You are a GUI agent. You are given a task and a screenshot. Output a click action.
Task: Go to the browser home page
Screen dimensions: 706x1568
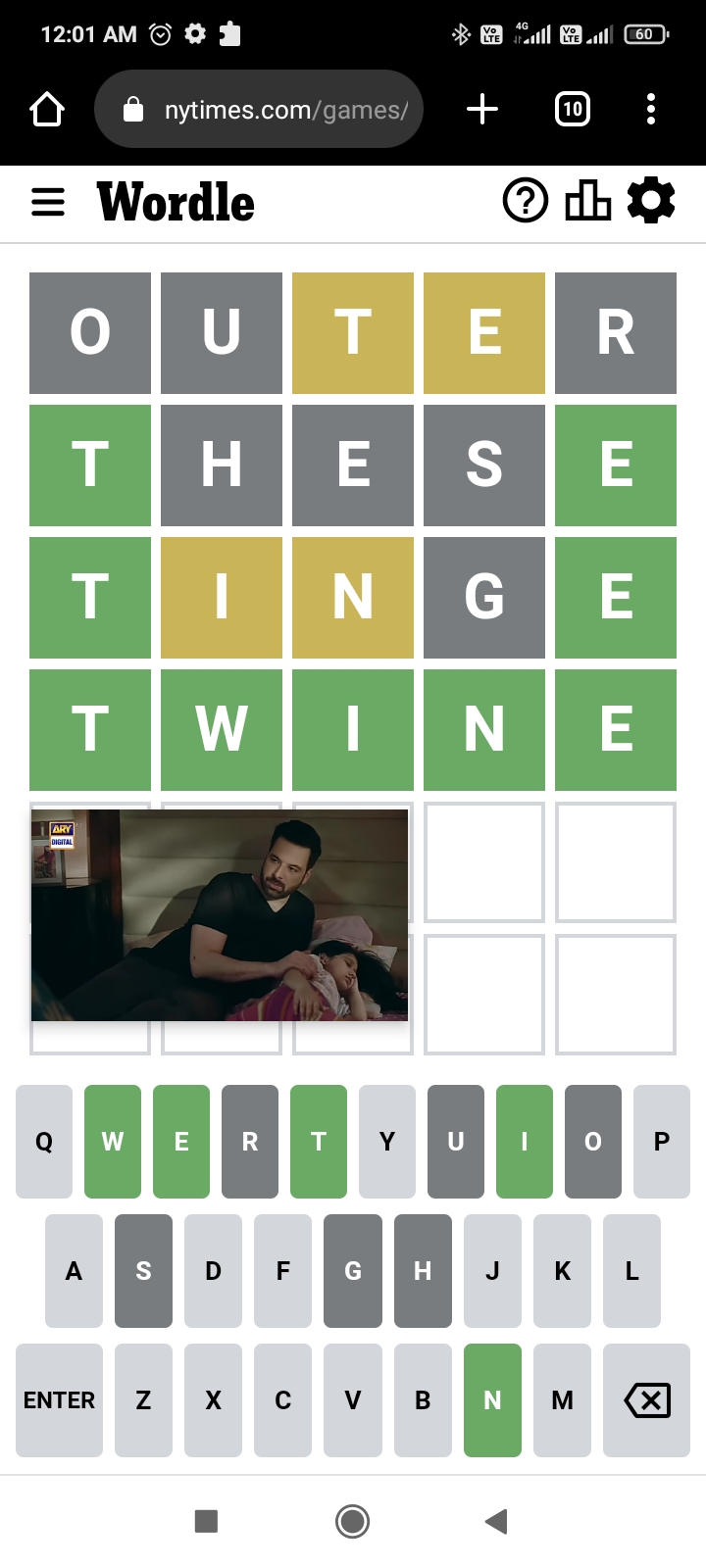click(47, 110)
